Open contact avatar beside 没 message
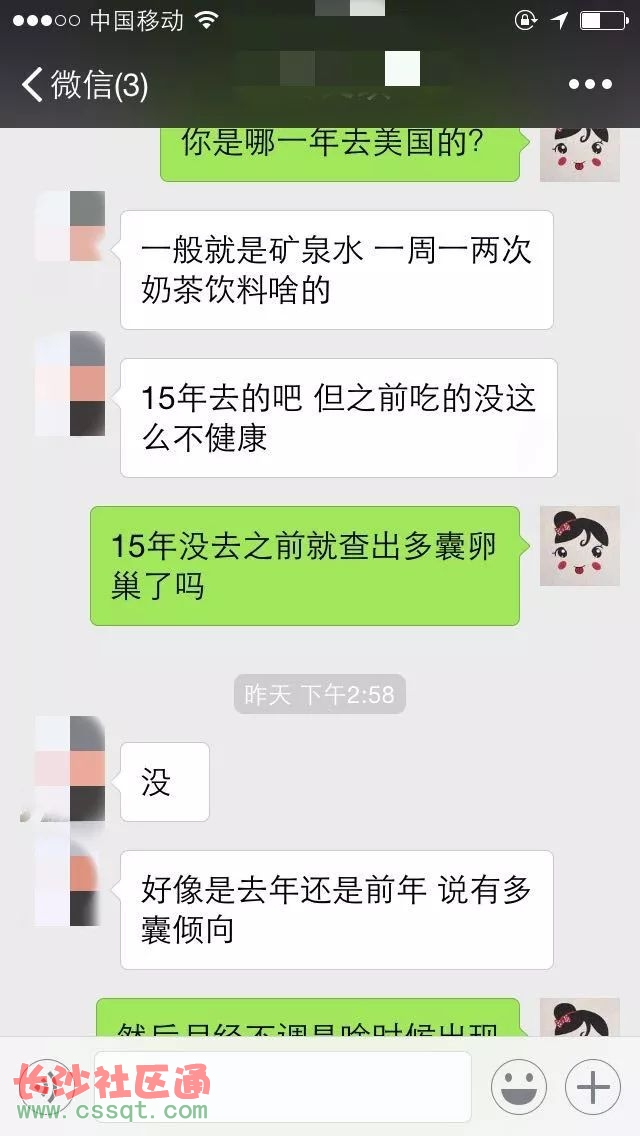The image size is (640, 1136). [x=70, y=767]
